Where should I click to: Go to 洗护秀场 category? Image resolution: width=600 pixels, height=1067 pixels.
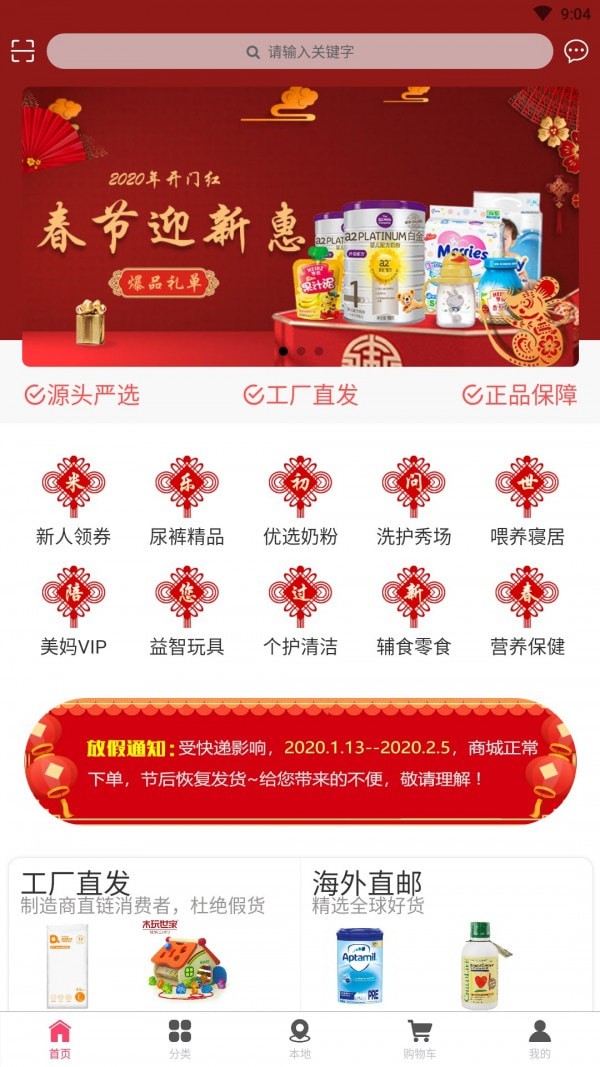(x=413, y=500)
